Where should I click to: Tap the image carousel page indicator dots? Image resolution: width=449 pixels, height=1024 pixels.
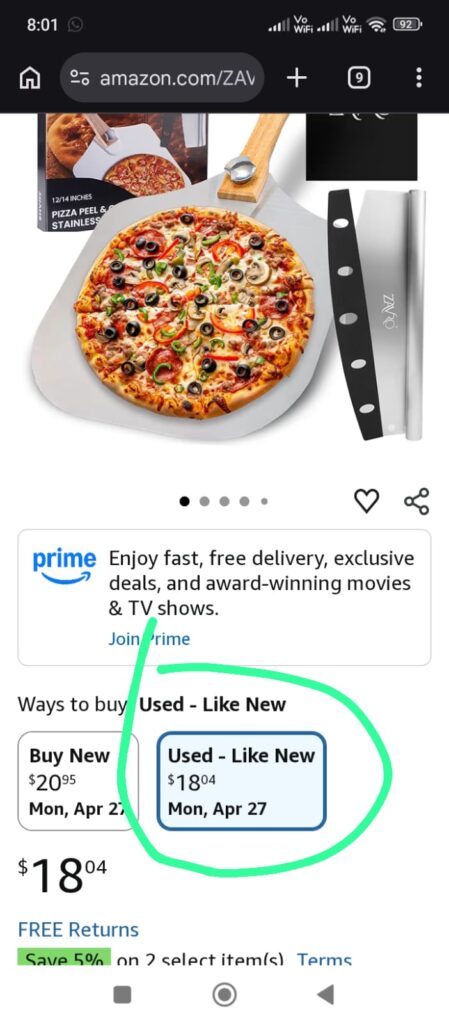pyautogui.click(x=224, y=502)
